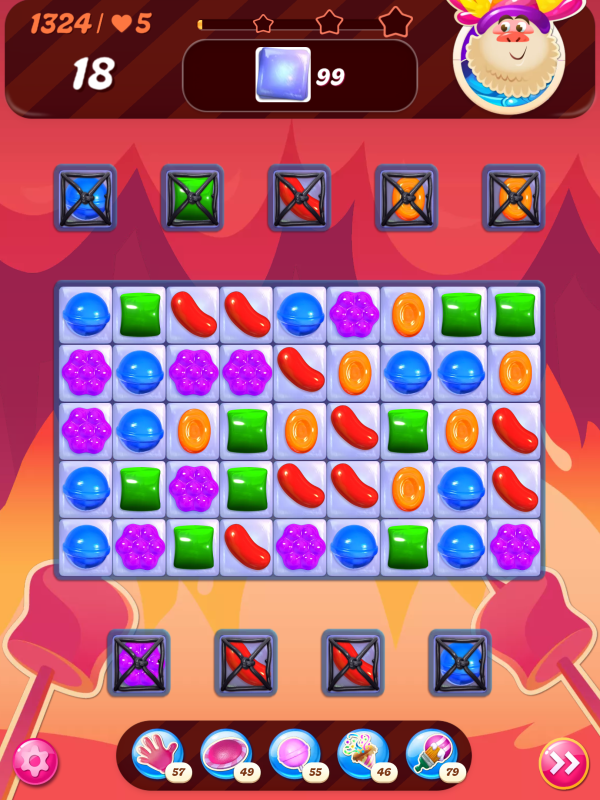This screenshot has width=600, height=800.
Task: Tap the purple flower candy in top row
Action: [354, 315]
